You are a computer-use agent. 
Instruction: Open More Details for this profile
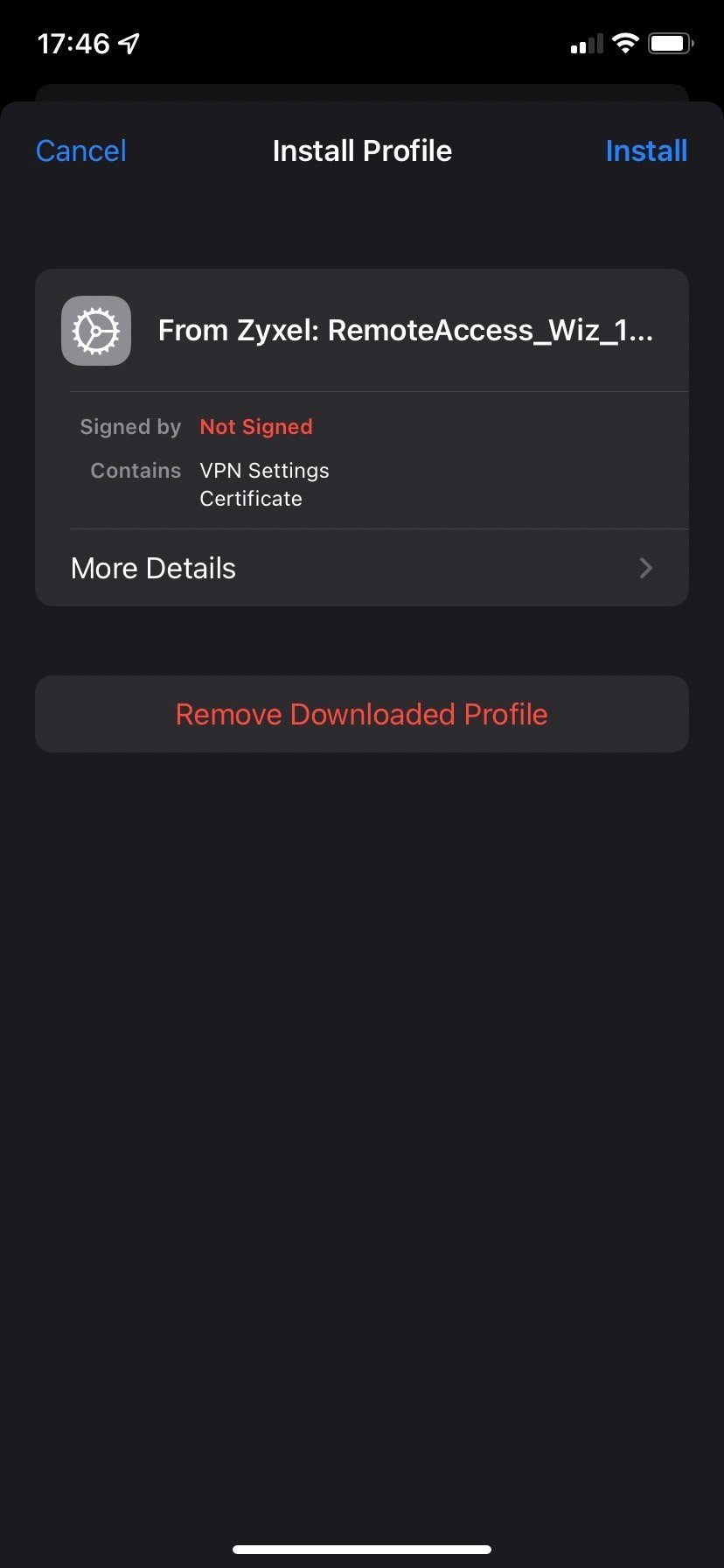click(x=361, y=569)
